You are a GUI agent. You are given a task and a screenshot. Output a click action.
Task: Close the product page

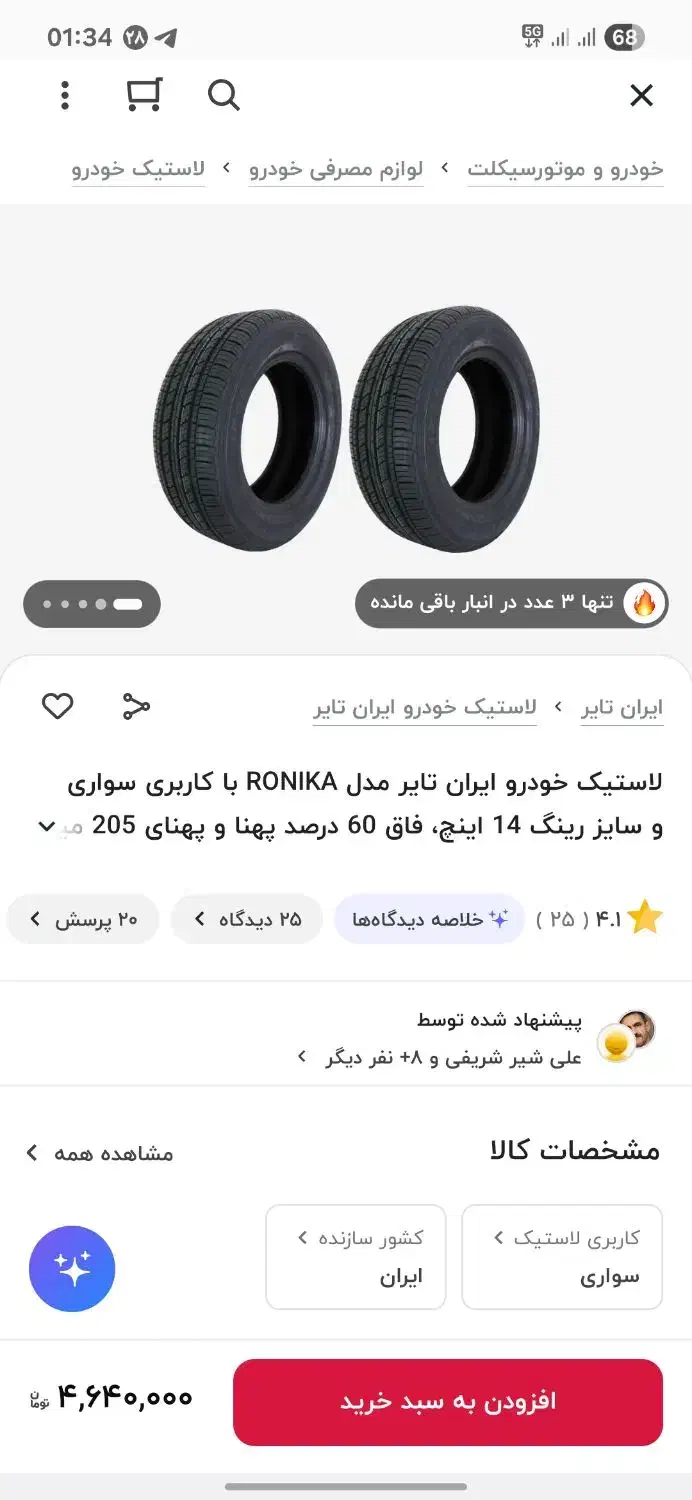click(641, 96)
